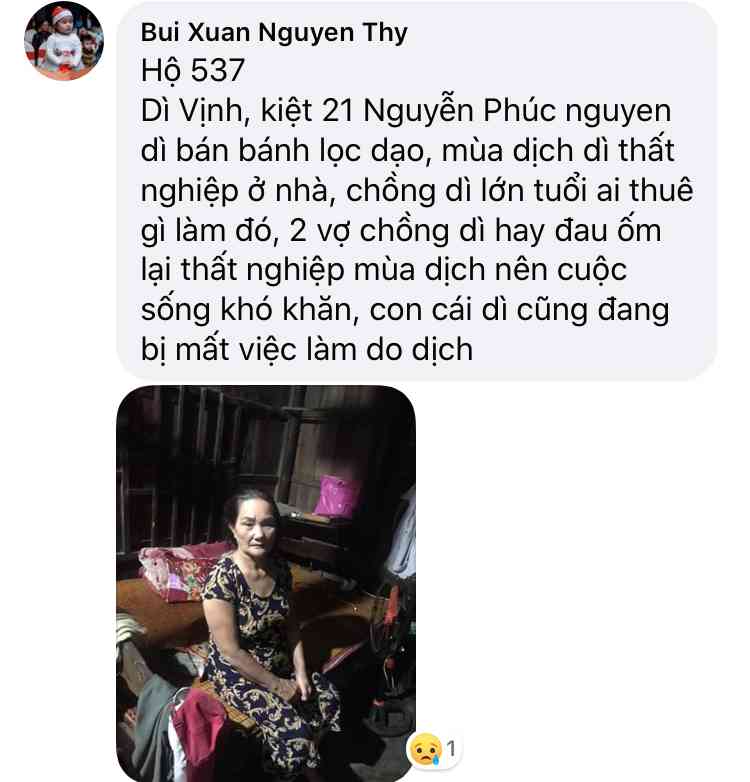Tap the commenter name Bui Xuan Nguyen Thy
Viewport: 750px width, 782px height.
(x=274, y=32)
